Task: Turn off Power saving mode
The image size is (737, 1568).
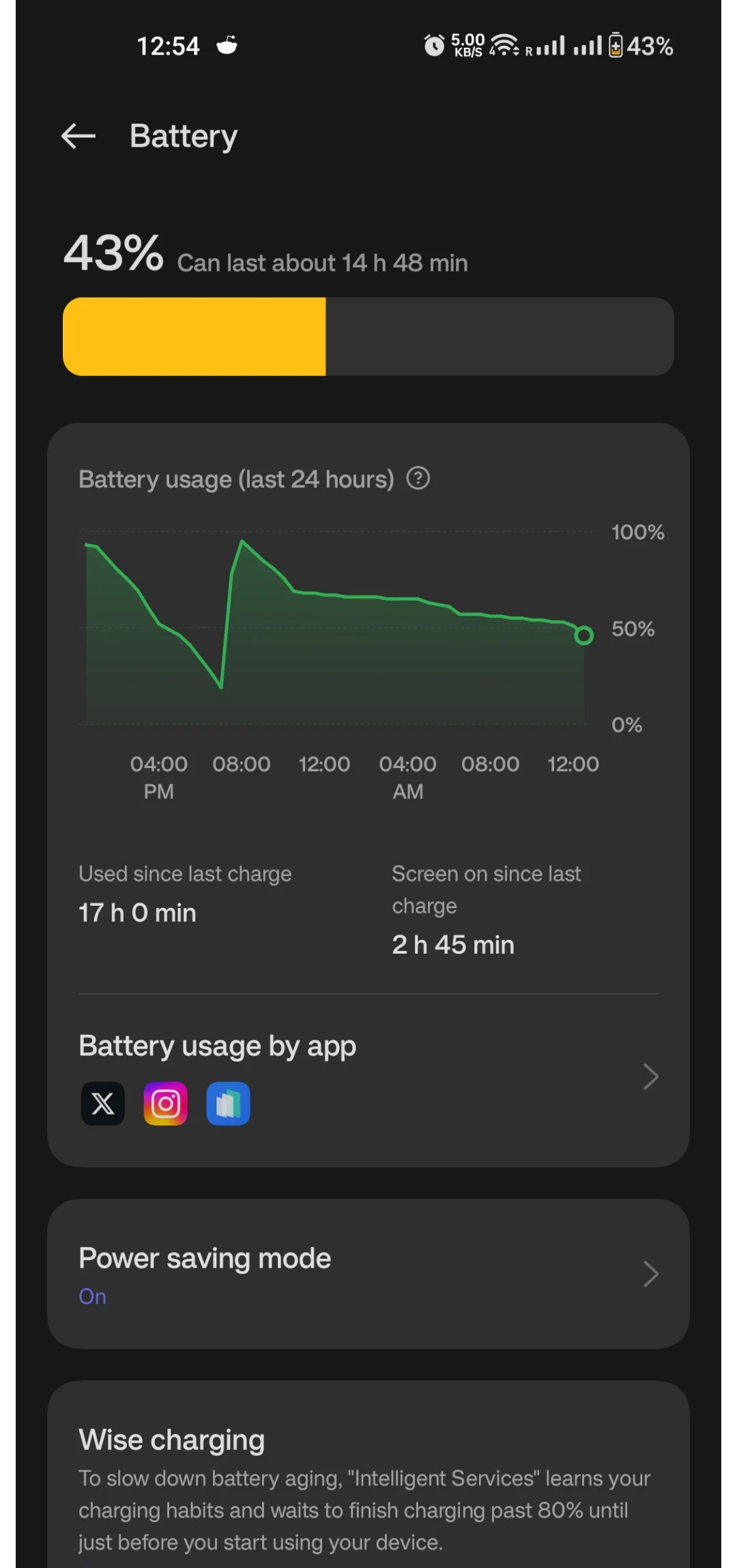Action: coord(369,1273)
